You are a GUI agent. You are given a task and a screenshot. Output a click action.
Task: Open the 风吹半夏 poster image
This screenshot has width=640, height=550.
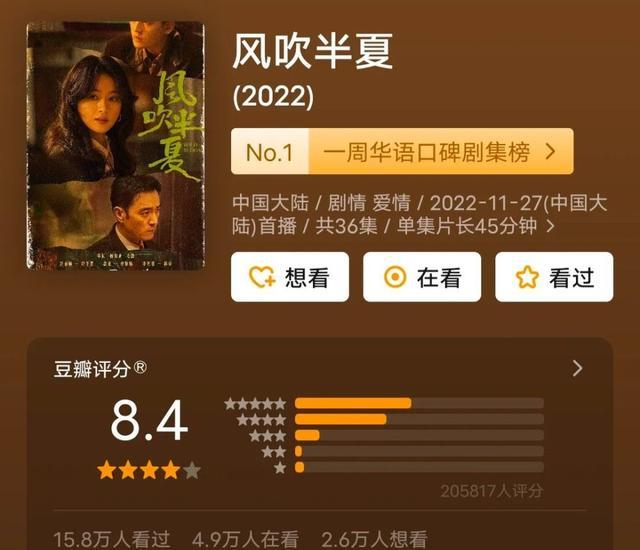(x=115, y=146)
